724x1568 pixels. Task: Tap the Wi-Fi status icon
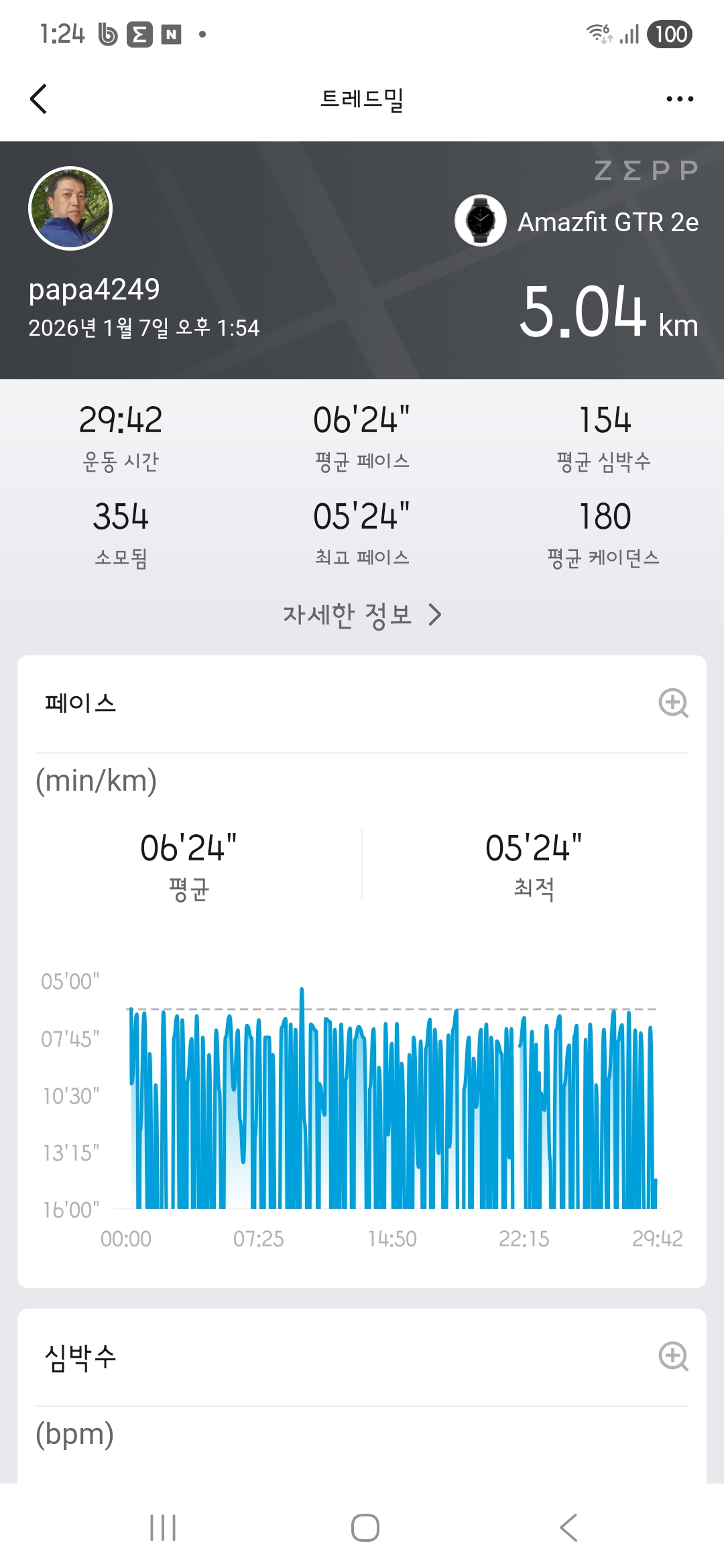pyautogui.click(x=599, y=34)
